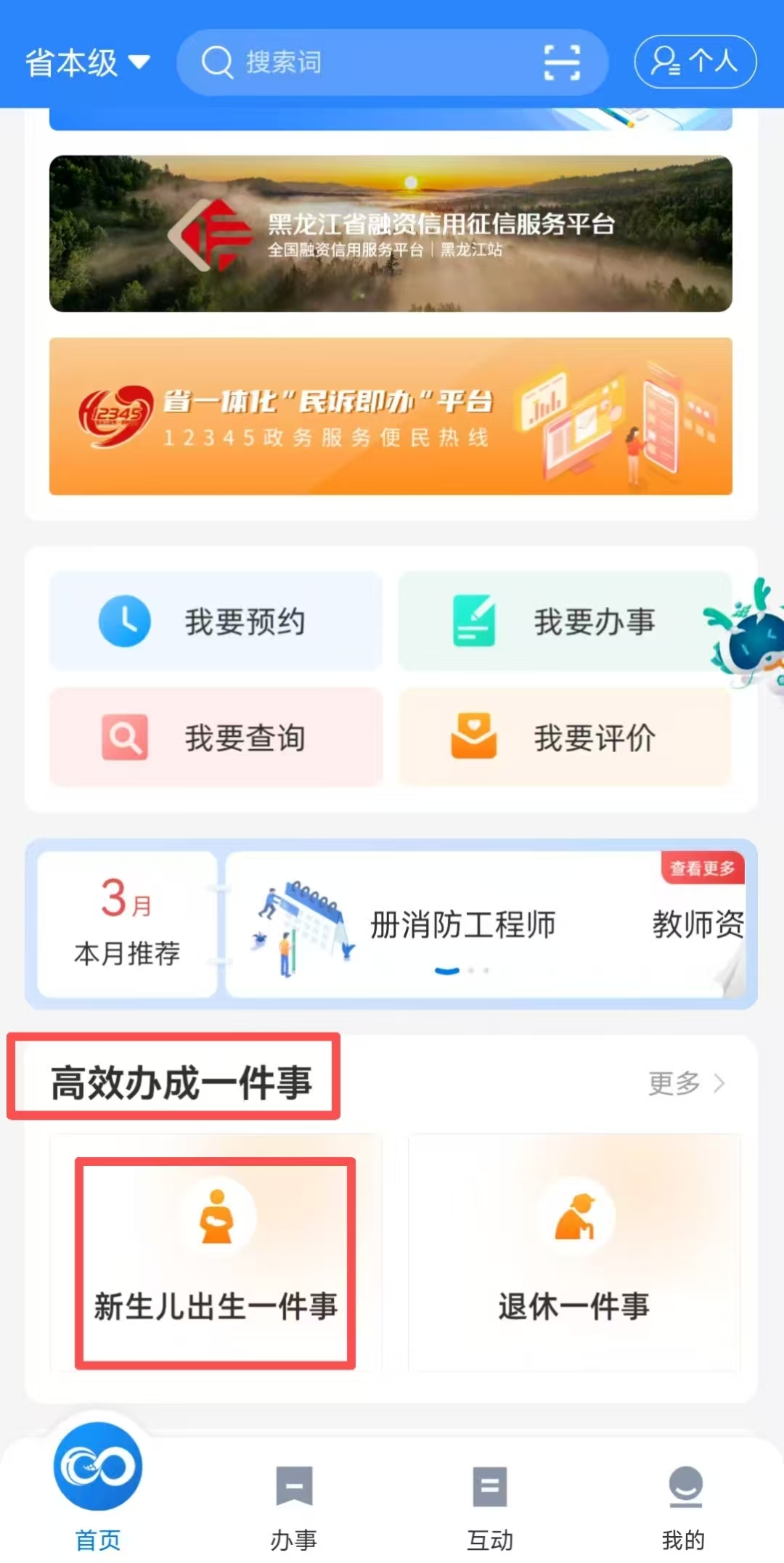Open the scan icon in search bar
Image resolution: width=784 pixels, height=1563 pixels.
562,62
